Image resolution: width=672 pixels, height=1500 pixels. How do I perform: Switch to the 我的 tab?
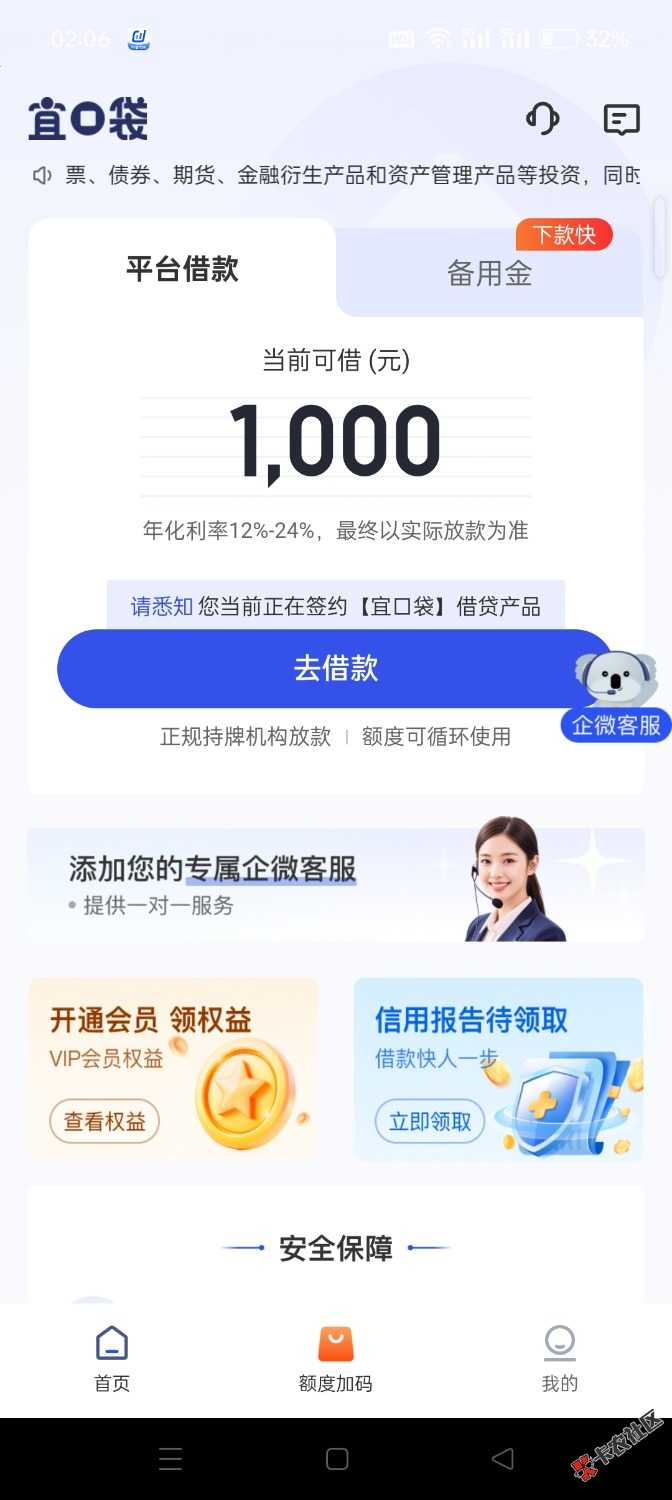click(x=560, y=1358)
